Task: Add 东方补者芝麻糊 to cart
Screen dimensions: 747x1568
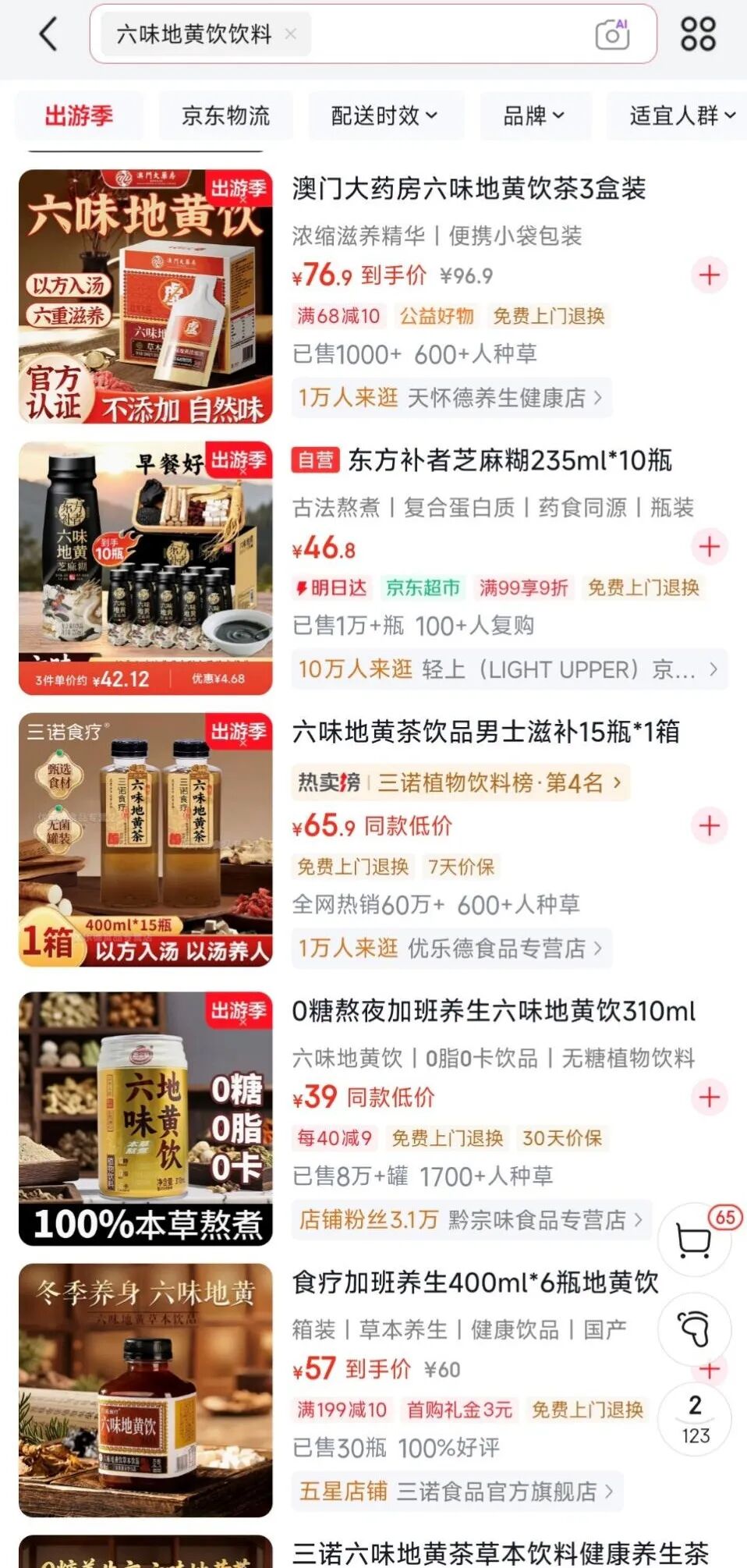Action: click(x=709, y=546)
